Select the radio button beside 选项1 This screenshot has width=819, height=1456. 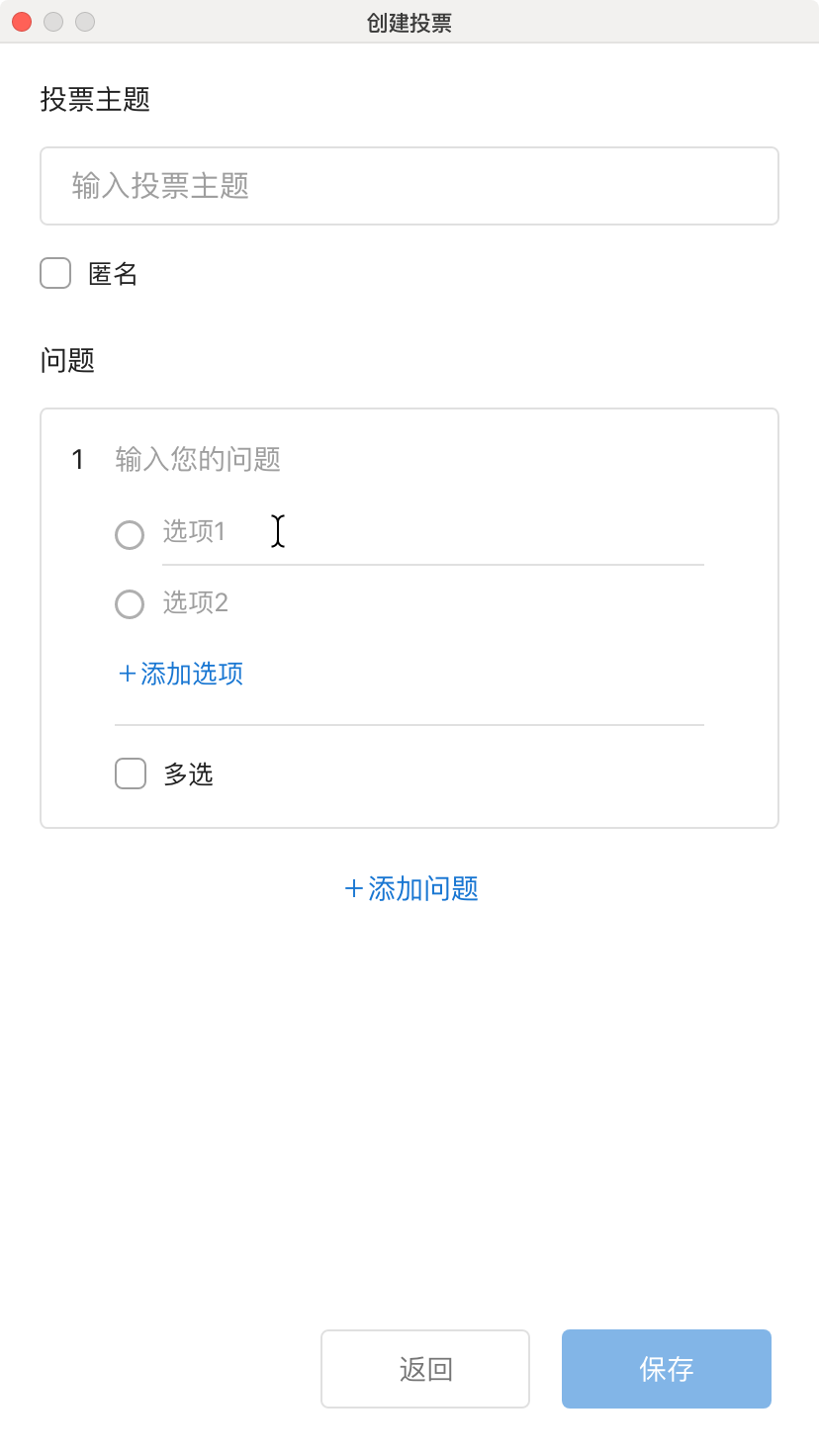[130, 535]
